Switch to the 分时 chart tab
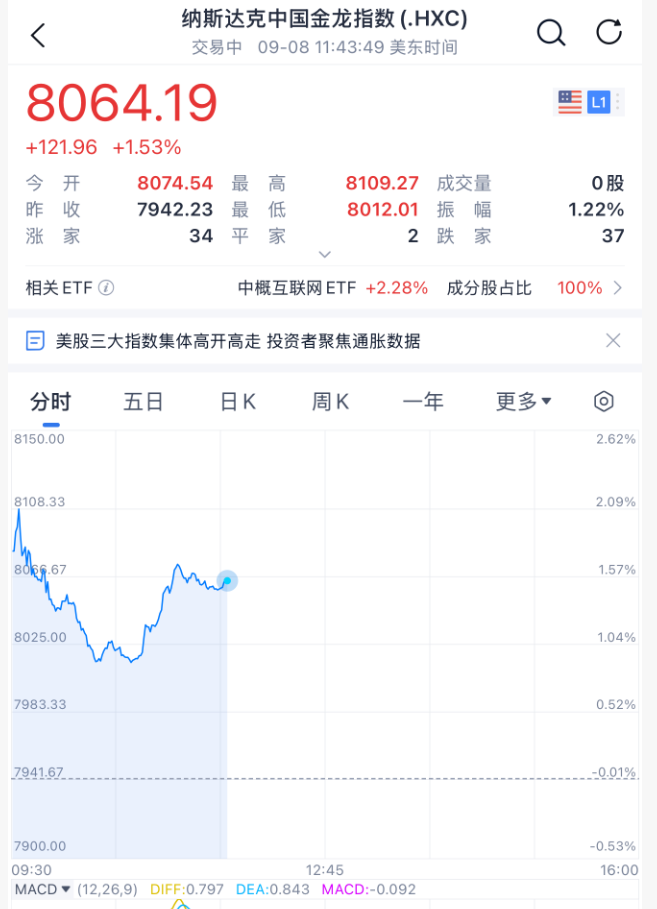Image resolution: width=657 pixels, height=909 pixels. point(50,402)
